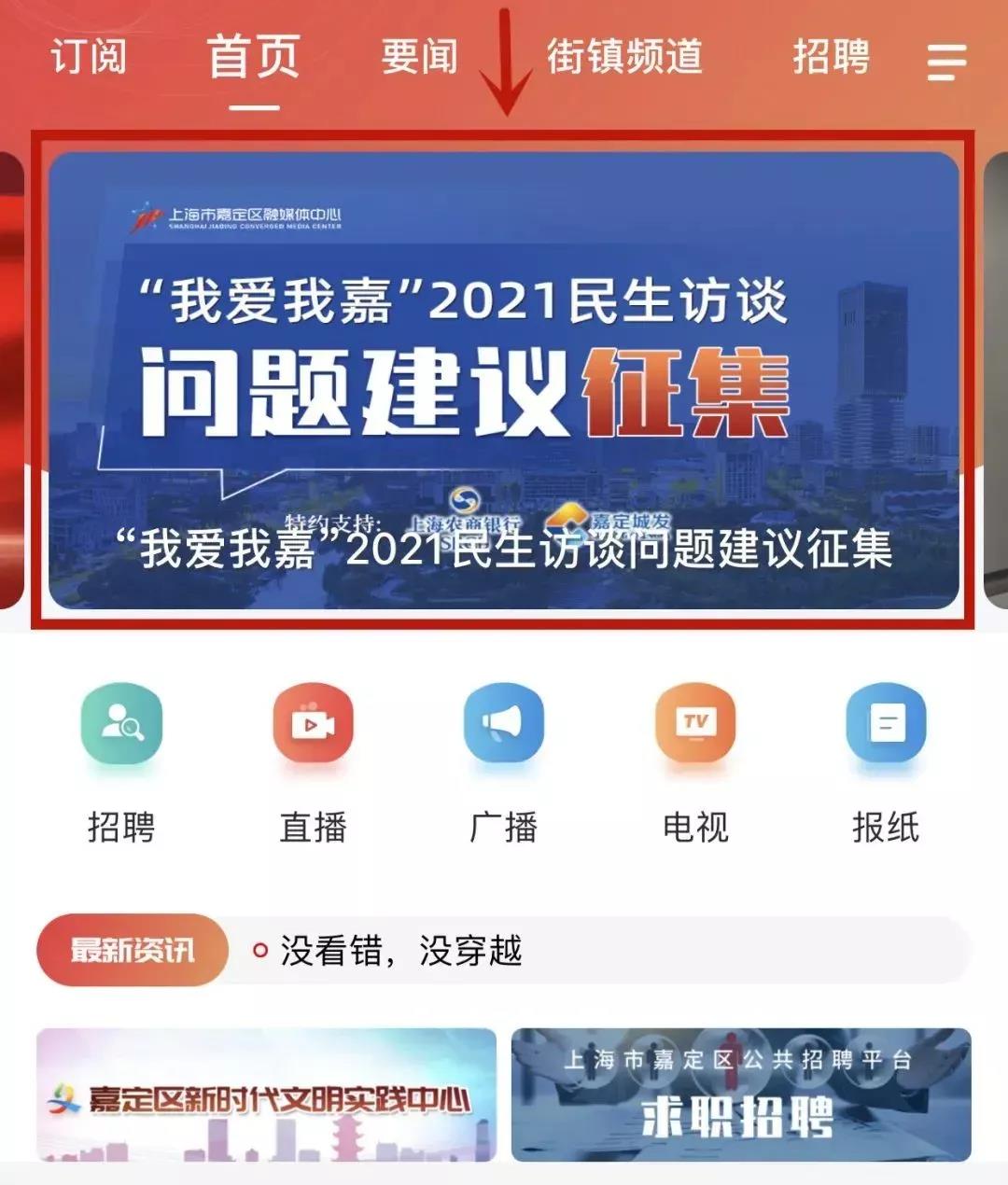The width and height of the screenshot is (1008, 1185).
Task: Open the 招聘 tab in top navigation
Action: pyautogui.click(x=832, y=59)
